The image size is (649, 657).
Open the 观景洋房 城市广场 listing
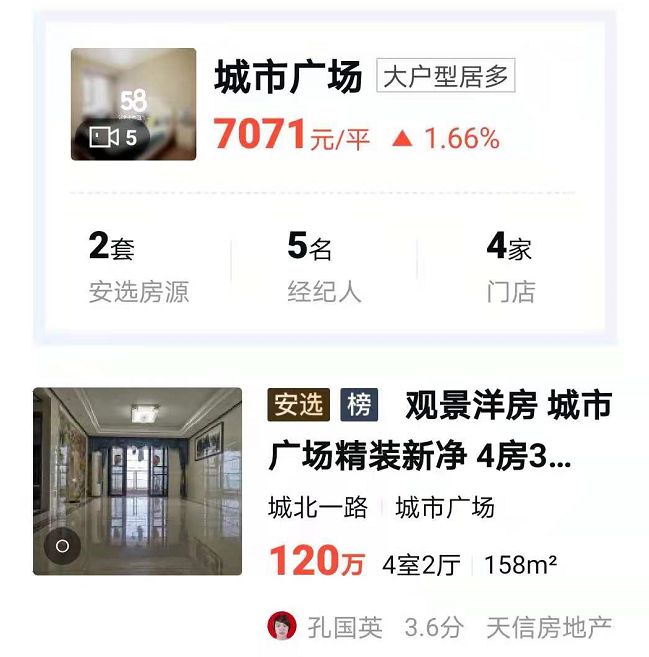[438, 430]
